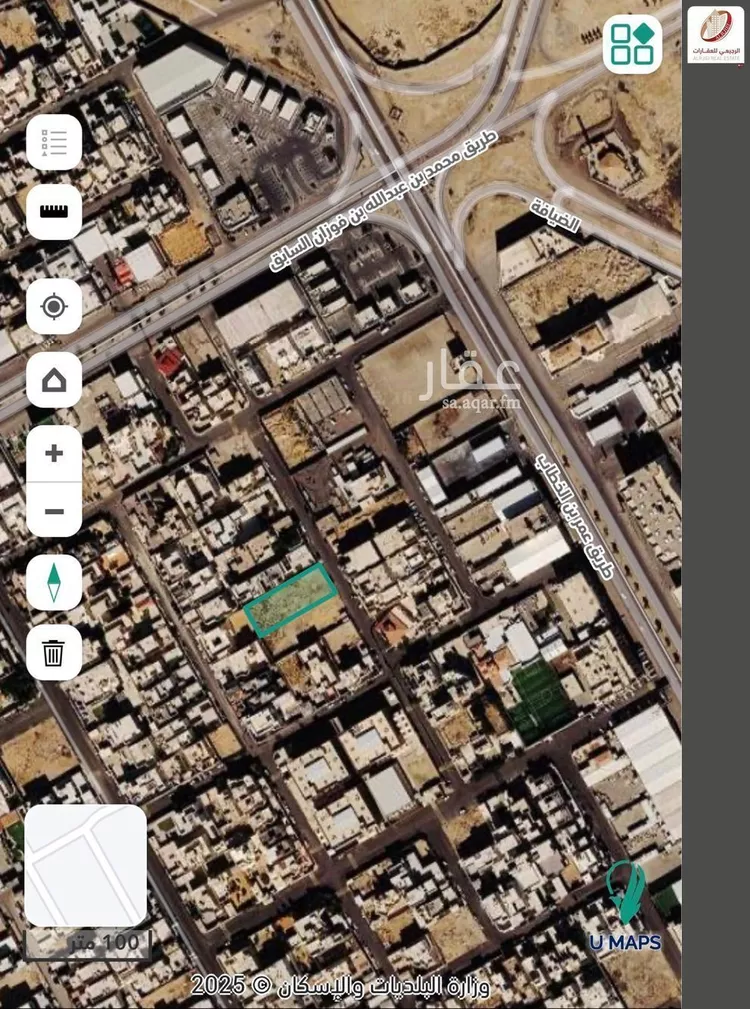Activate the ruler measurement tool
This screenshot has height=1009, width=750.
(x=54, y=212)
